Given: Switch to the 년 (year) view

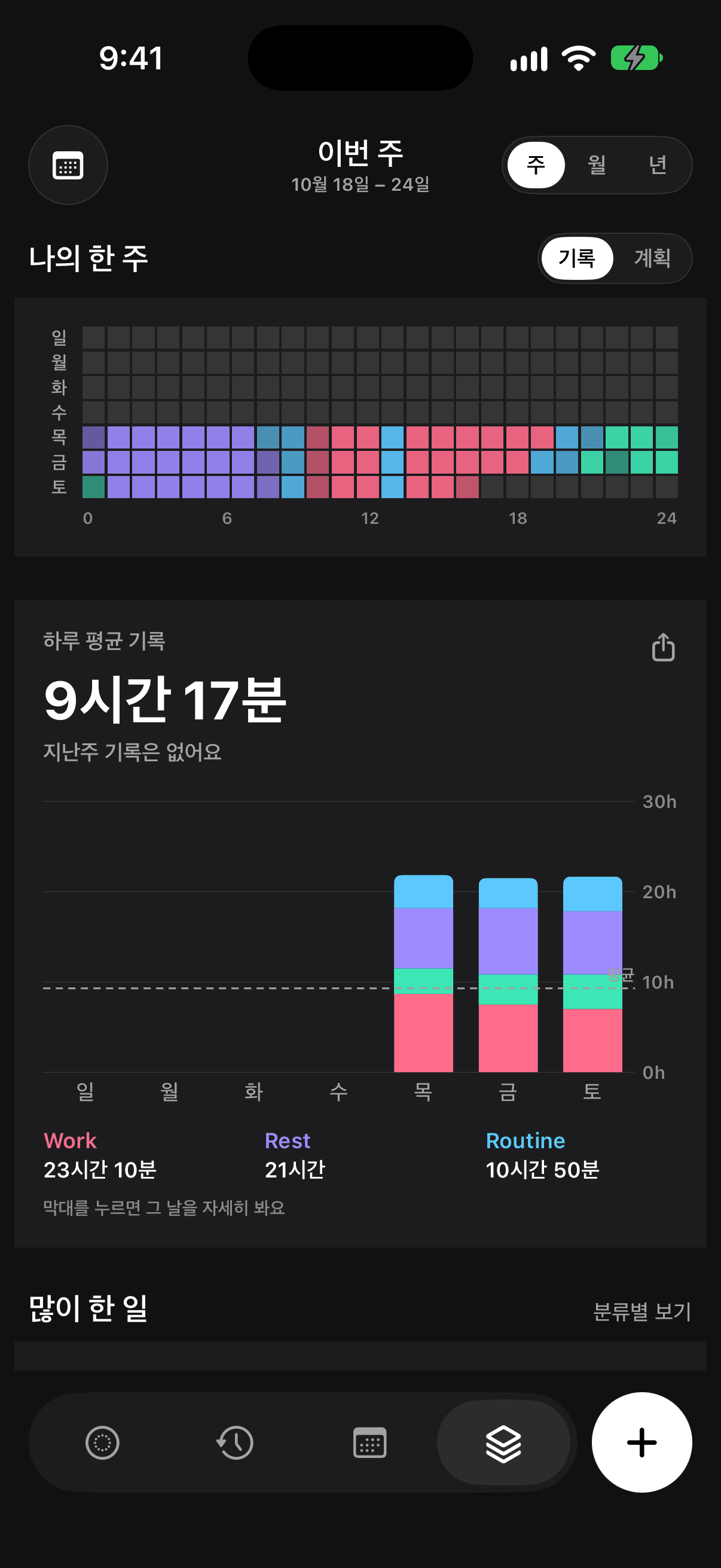Looking at the screenshot, I should 658,165.
